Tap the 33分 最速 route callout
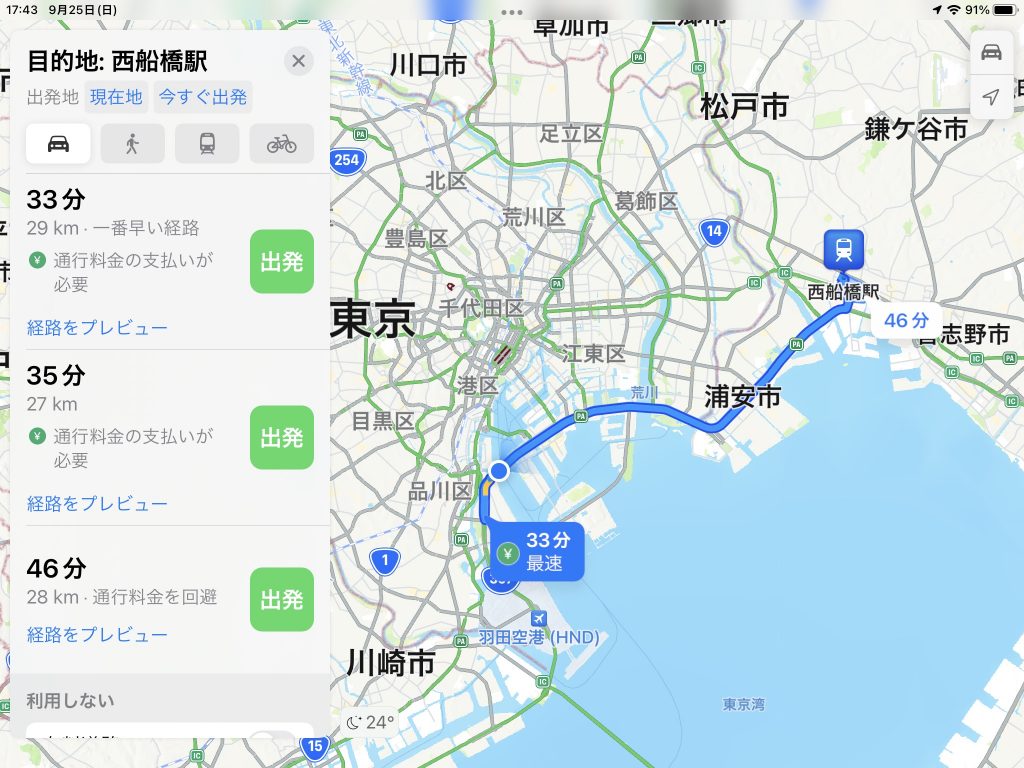Image resolution: width=1024 pixels, height=768 pixels. pos(537,552)
